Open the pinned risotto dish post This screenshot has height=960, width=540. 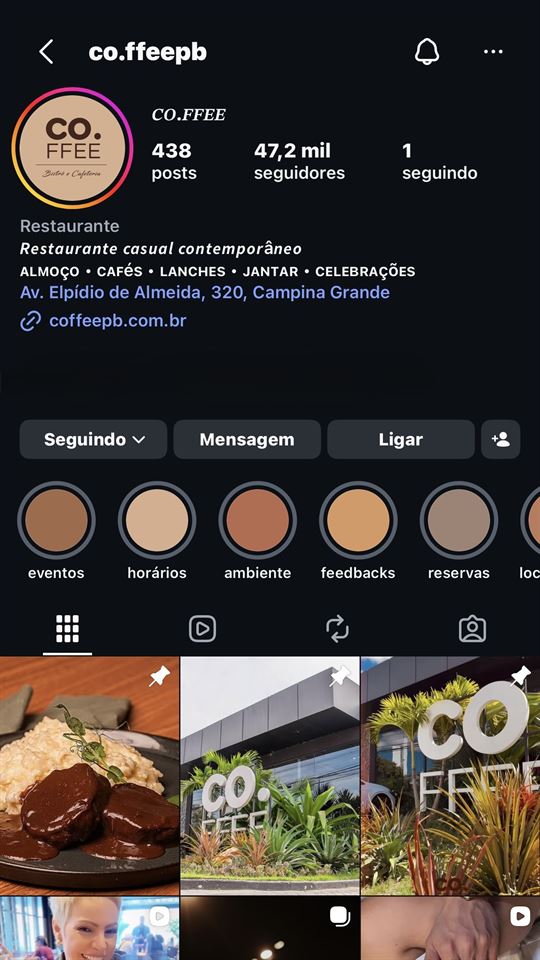tap(89, 776)
